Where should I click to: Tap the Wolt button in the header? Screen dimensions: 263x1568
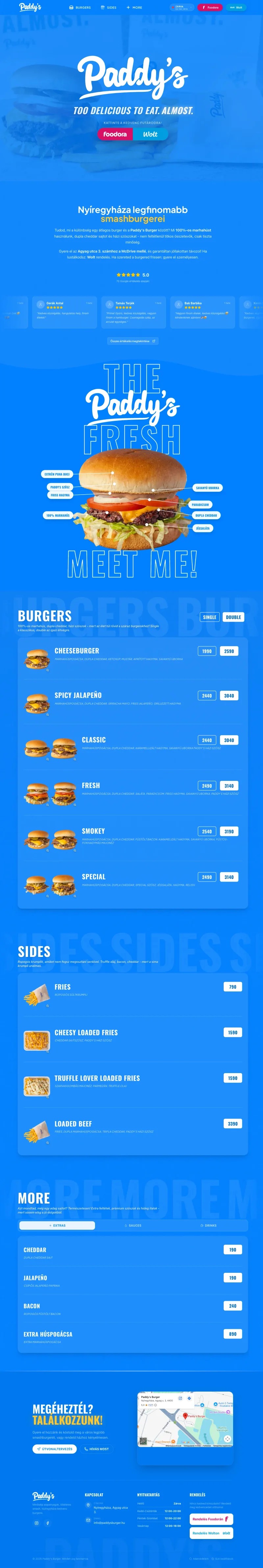tap(236, 7)
